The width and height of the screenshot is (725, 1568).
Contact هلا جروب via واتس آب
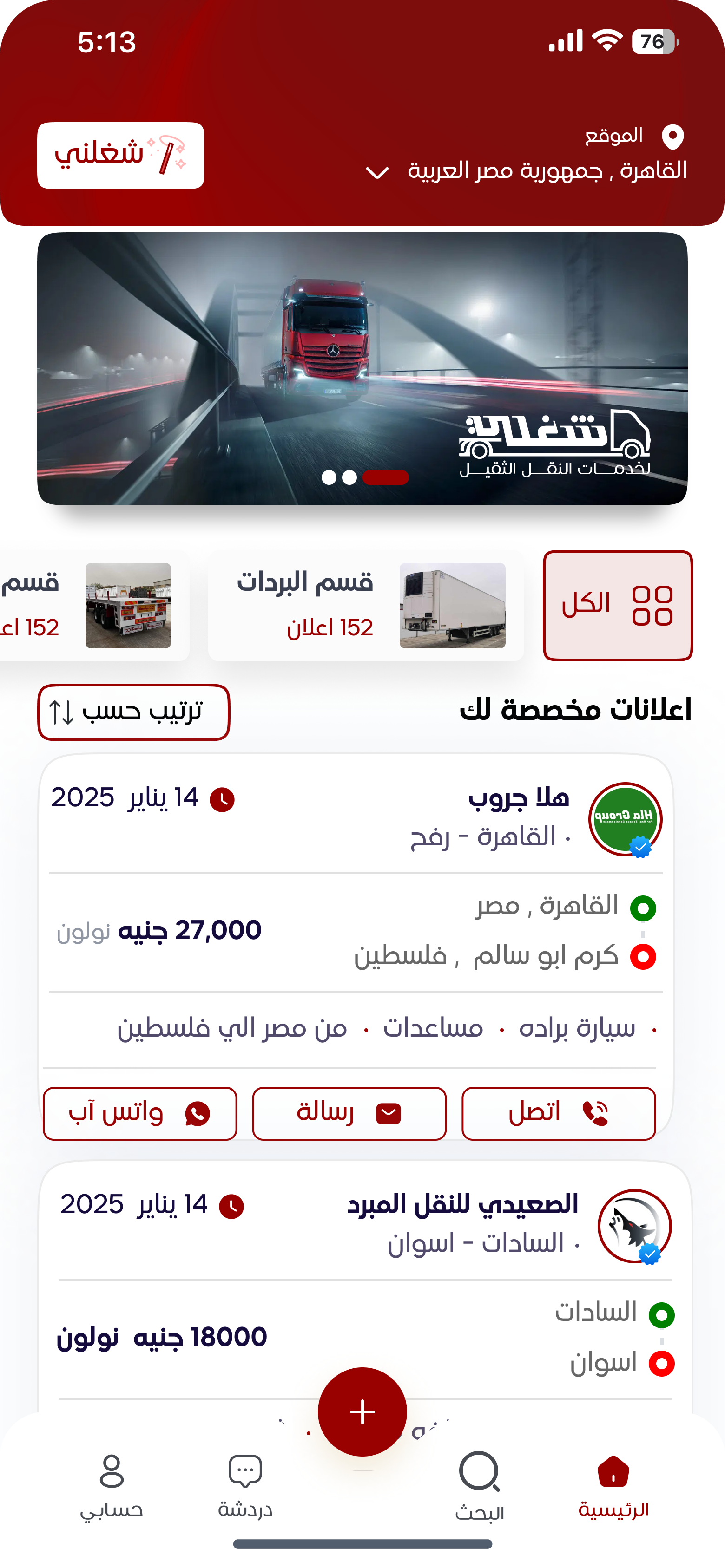click(139, 1113)
